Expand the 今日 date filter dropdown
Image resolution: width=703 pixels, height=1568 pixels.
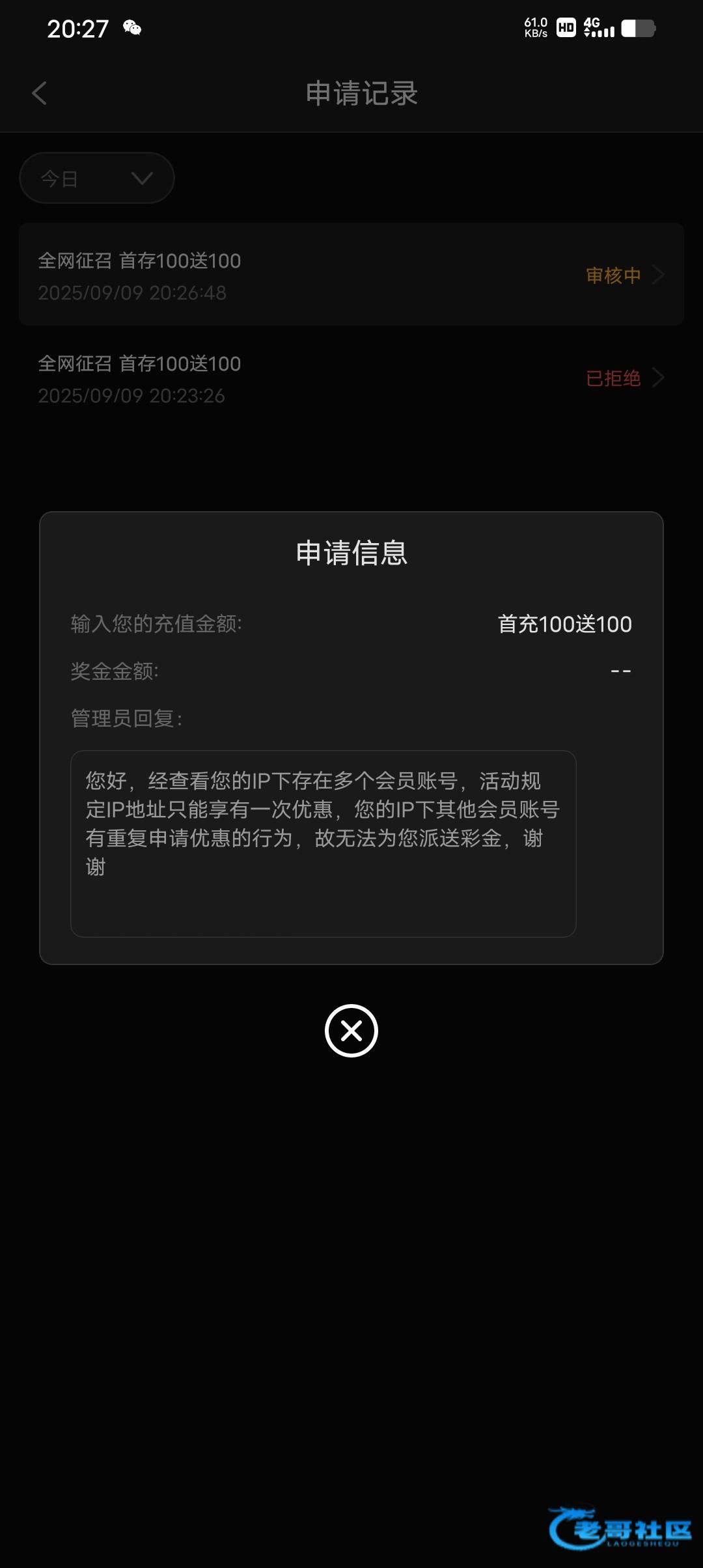[x=97, y=178]
